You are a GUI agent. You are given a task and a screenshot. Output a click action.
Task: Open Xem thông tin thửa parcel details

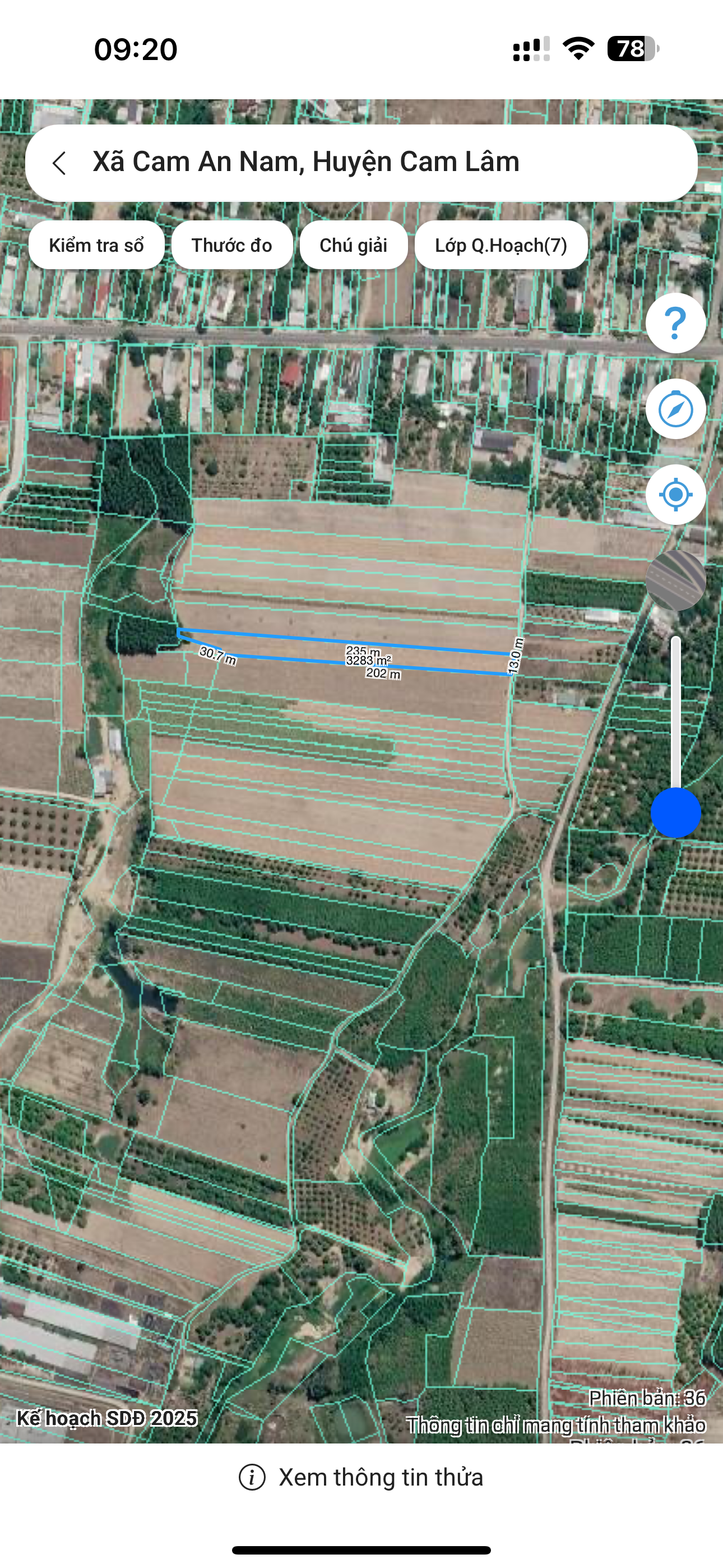point(361,1477)
